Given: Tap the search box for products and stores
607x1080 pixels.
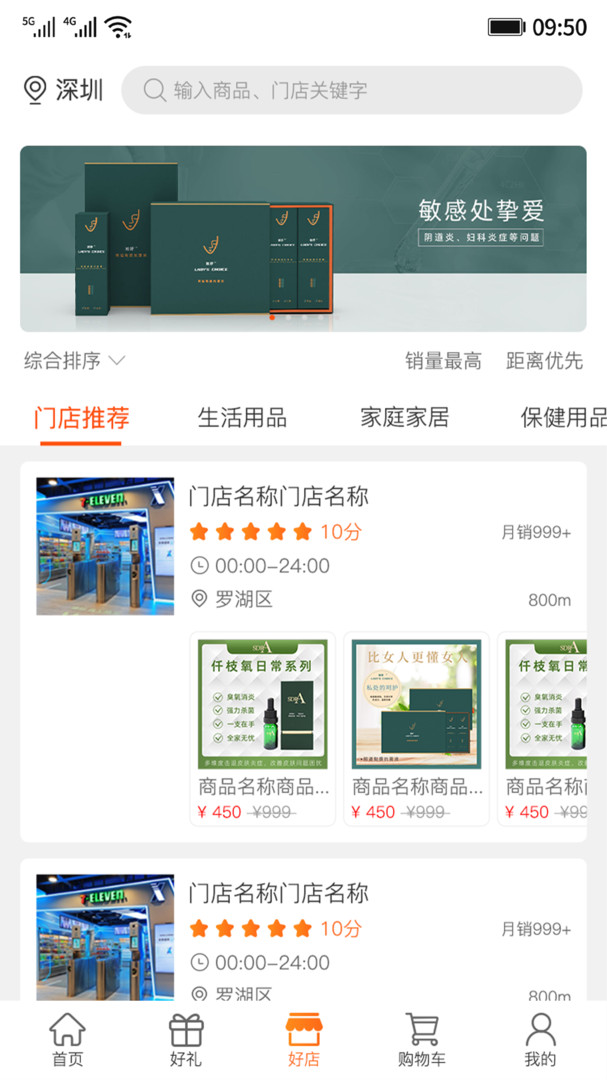Looking at the screenshot, I should tap(352, 90).
